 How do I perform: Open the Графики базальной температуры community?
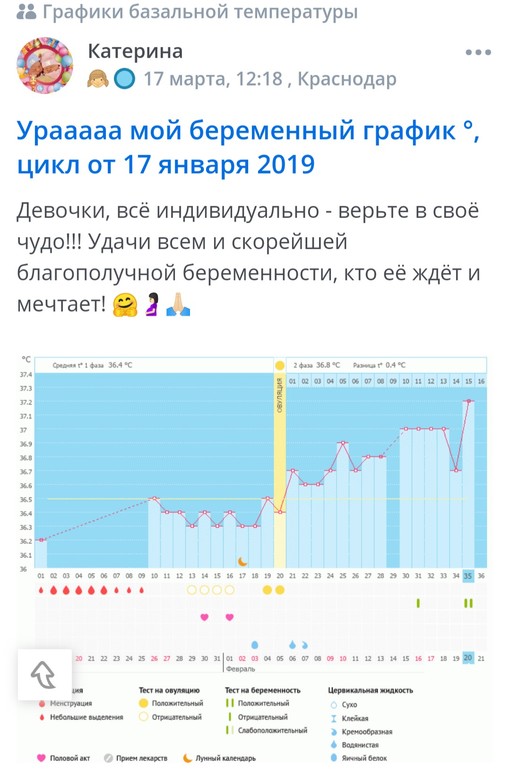click(x=187, y=12)
